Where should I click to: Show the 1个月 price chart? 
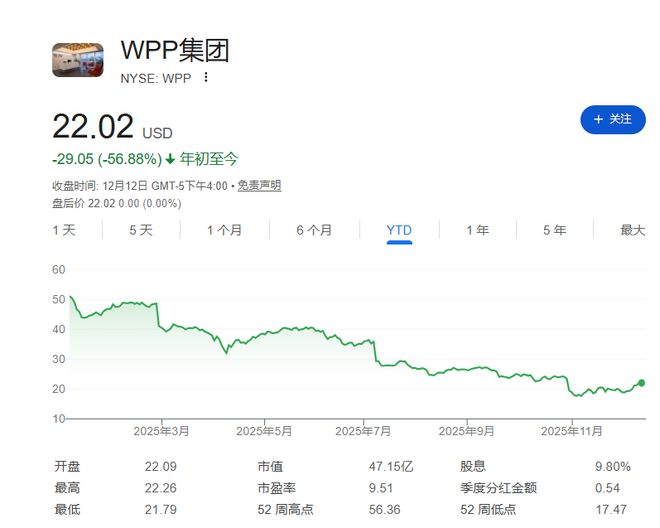click(224, 230)
